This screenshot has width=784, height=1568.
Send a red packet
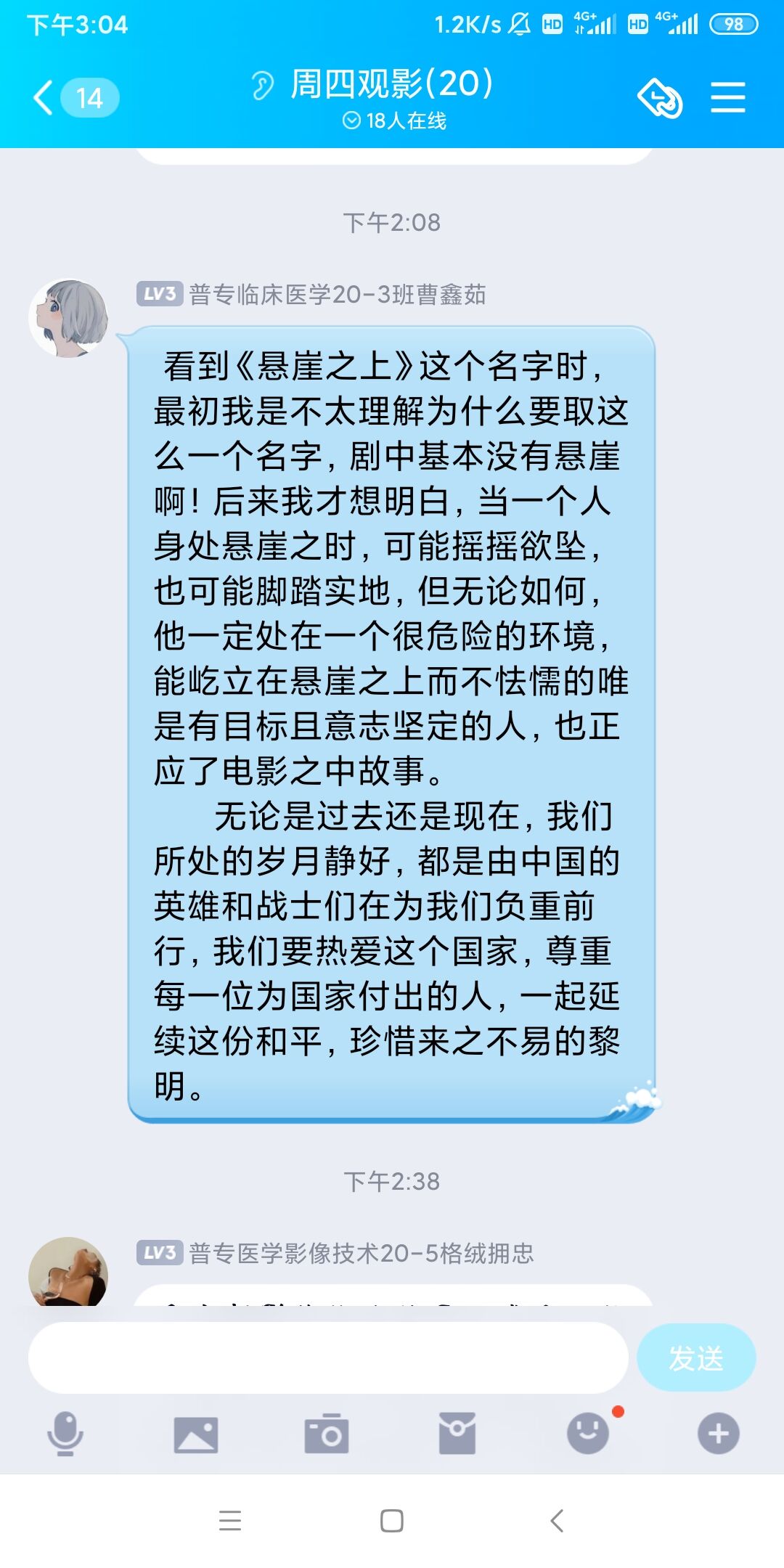coord(457,1434)
